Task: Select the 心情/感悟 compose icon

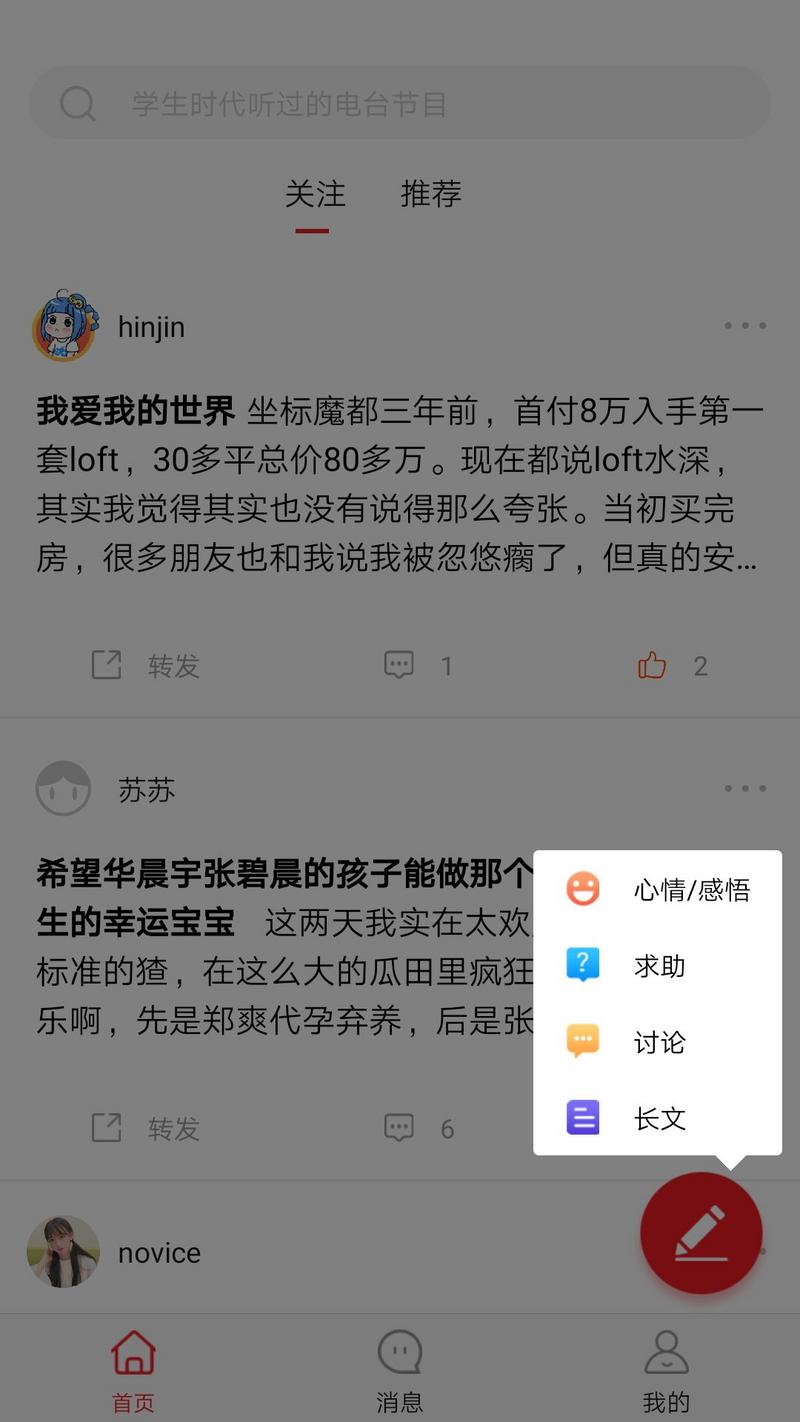Action: pyautogui.click(x=582, y=888)
